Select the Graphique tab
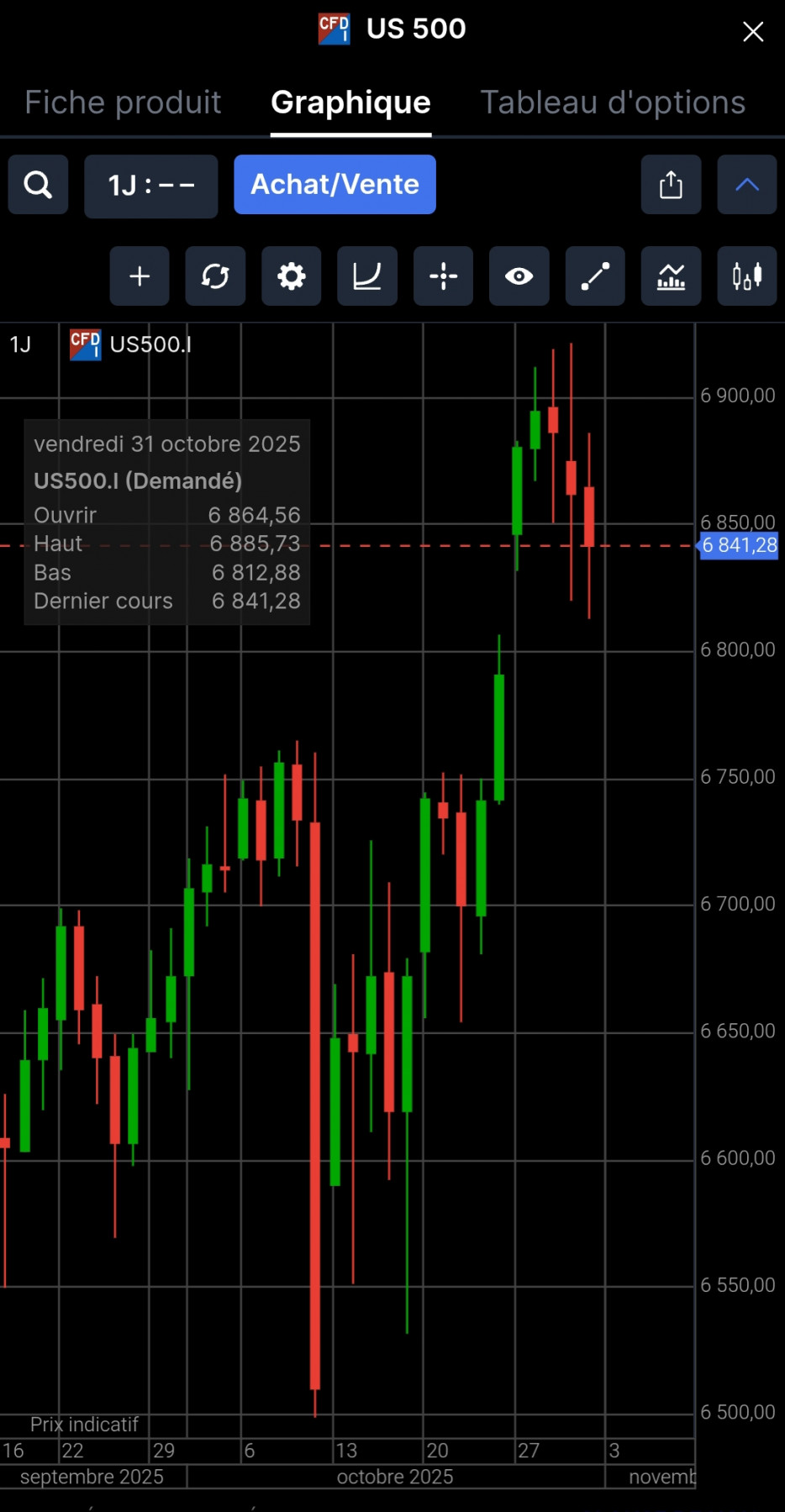785x1512 pixels. [350, 102]
